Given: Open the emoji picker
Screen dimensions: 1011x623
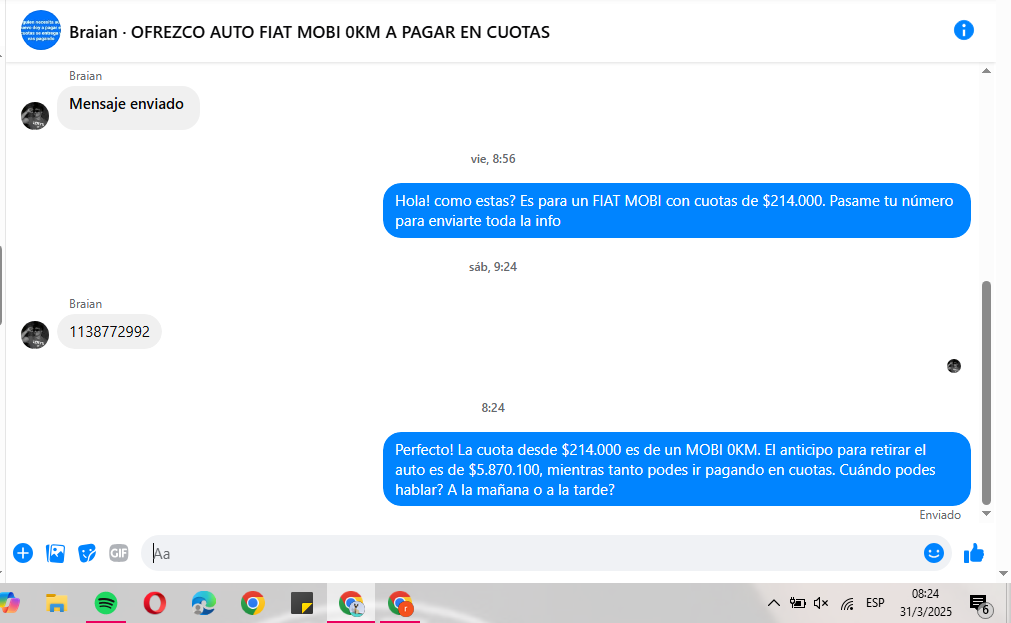Looking at the screenshot, I should coord(934,553).
